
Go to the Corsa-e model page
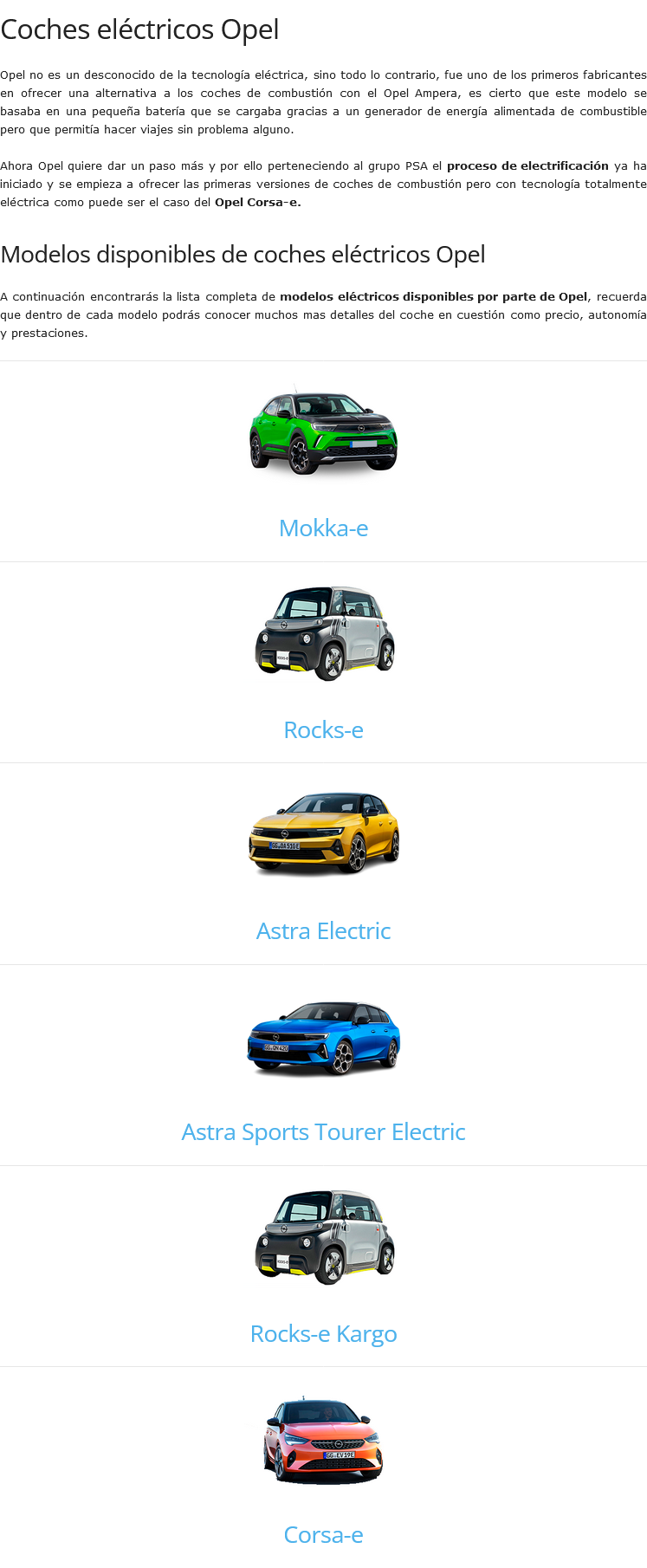click(323, 1534)
